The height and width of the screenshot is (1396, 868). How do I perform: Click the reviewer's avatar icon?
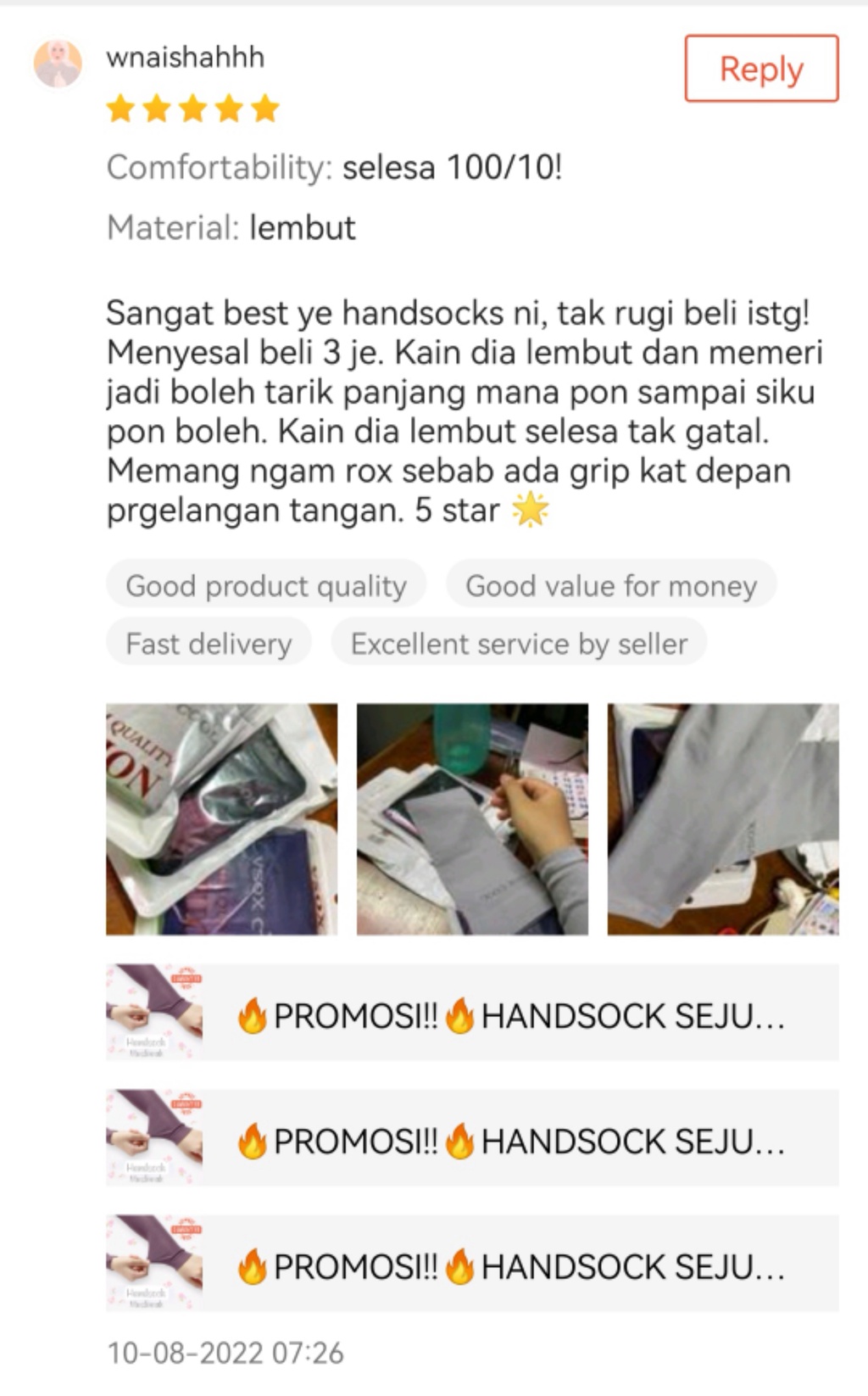click(58, 59)
